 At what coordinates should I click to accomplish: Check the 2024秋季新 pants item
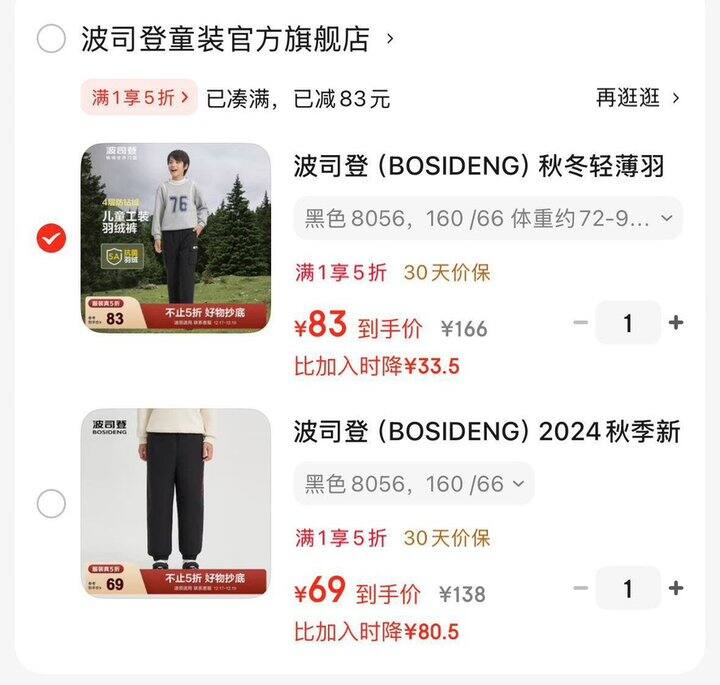(51, 504)
